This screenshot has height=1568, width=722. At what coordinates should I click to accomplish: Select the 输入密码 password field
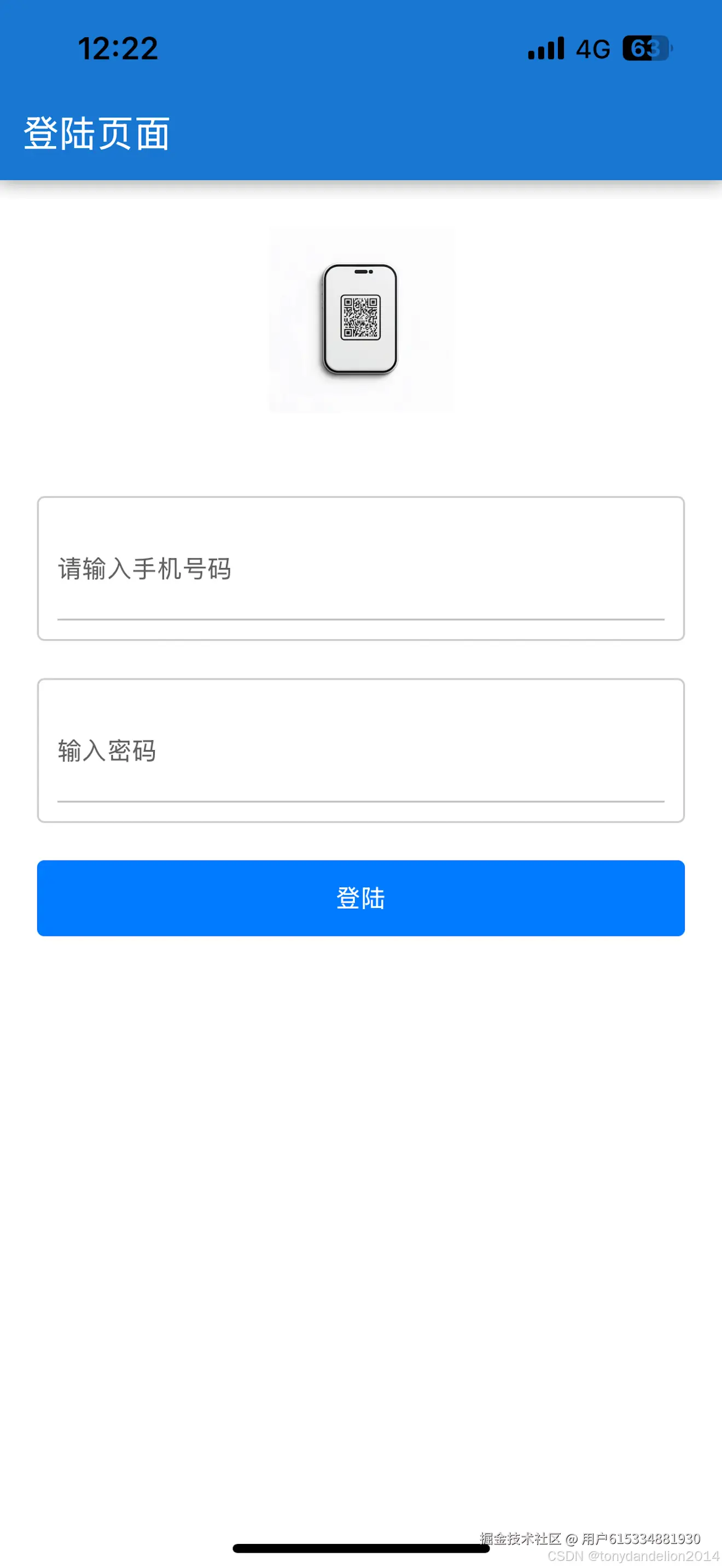pyautogui.click(x=361, y=751)
